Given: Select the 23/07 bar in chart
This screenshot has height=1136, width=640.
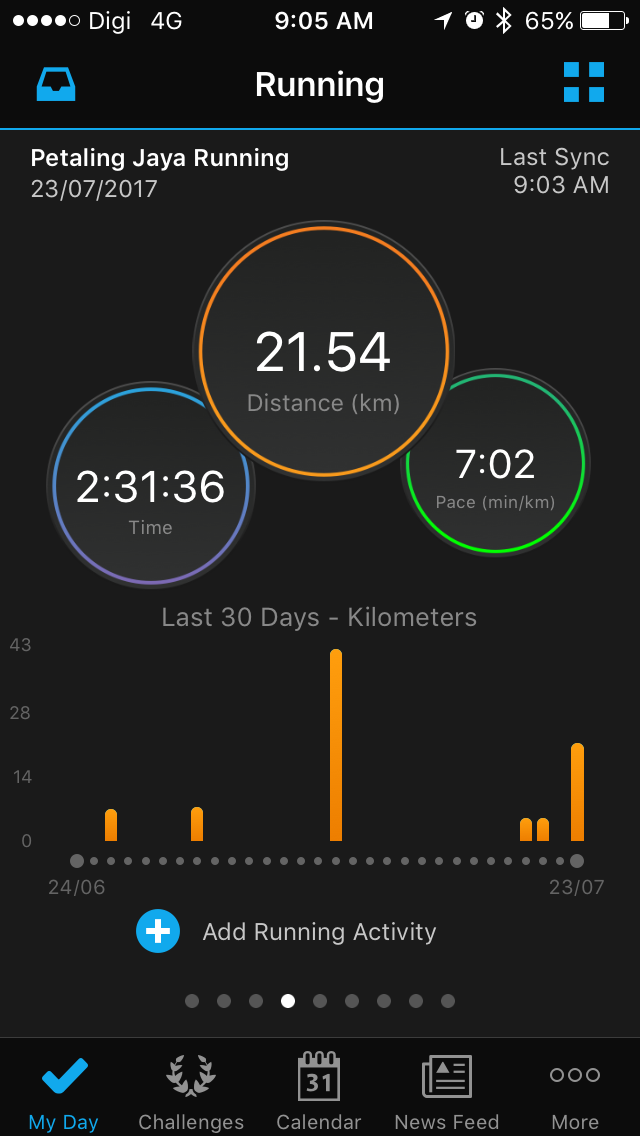Looking at the screenshot, I should pyautogui.click(x=577, y=792).
